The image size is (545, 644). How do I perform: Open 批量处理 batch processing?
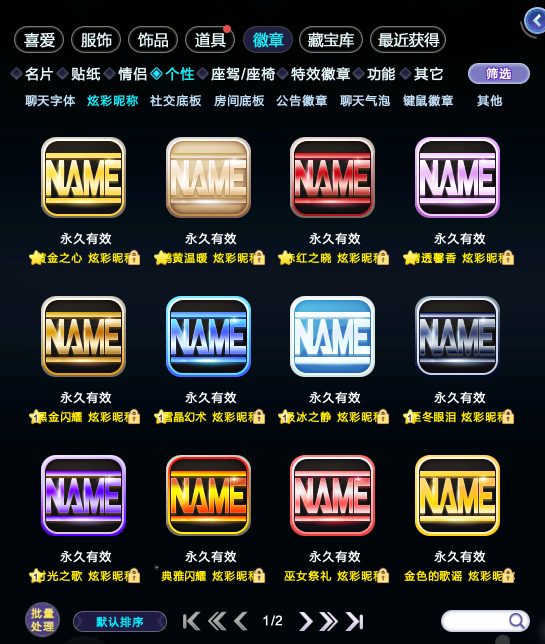(42, 620)
